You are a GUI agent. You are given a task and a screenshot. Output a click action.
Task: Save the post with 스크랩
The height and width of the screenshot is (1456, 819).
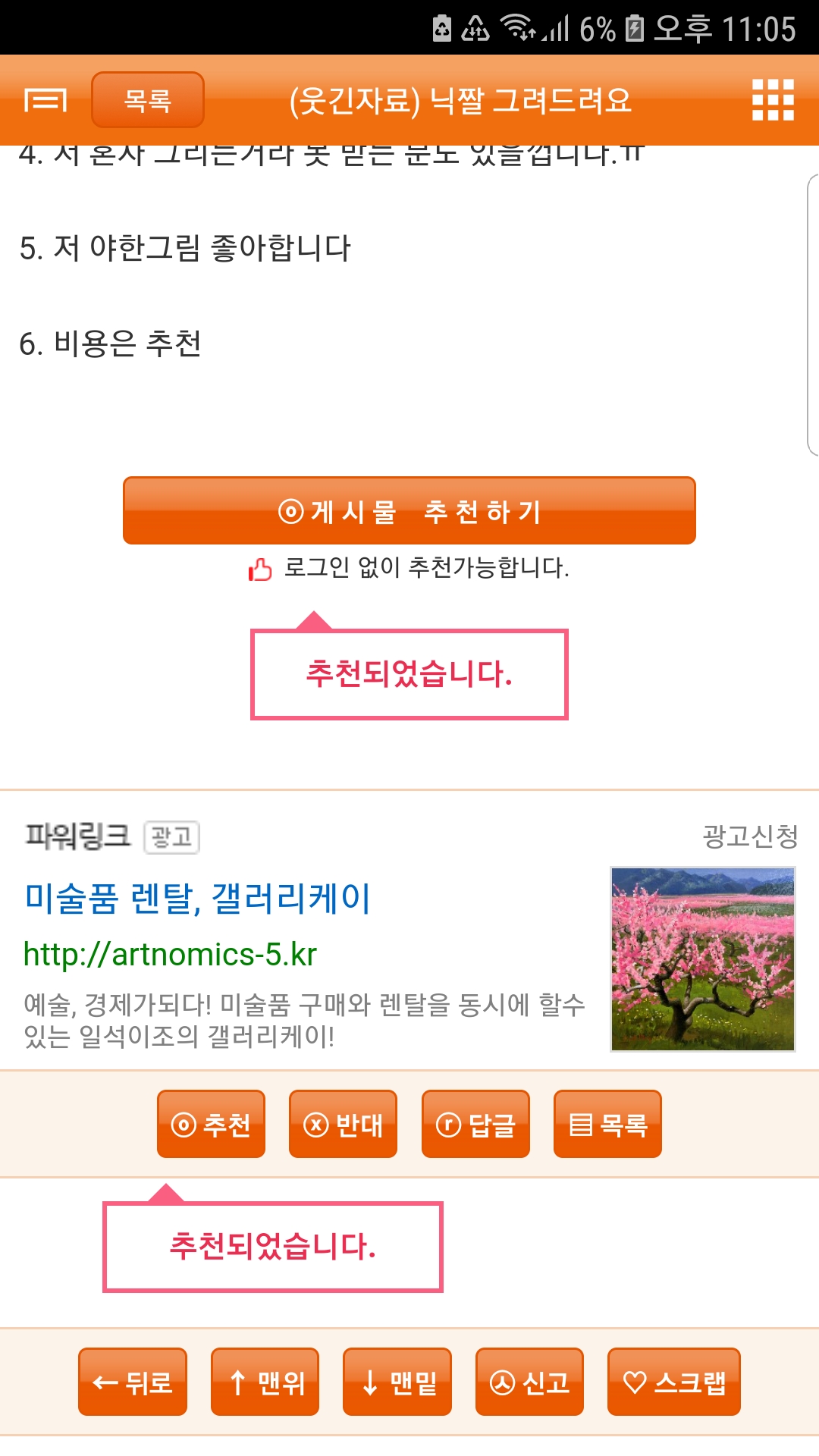click(x=673, y=1382)
